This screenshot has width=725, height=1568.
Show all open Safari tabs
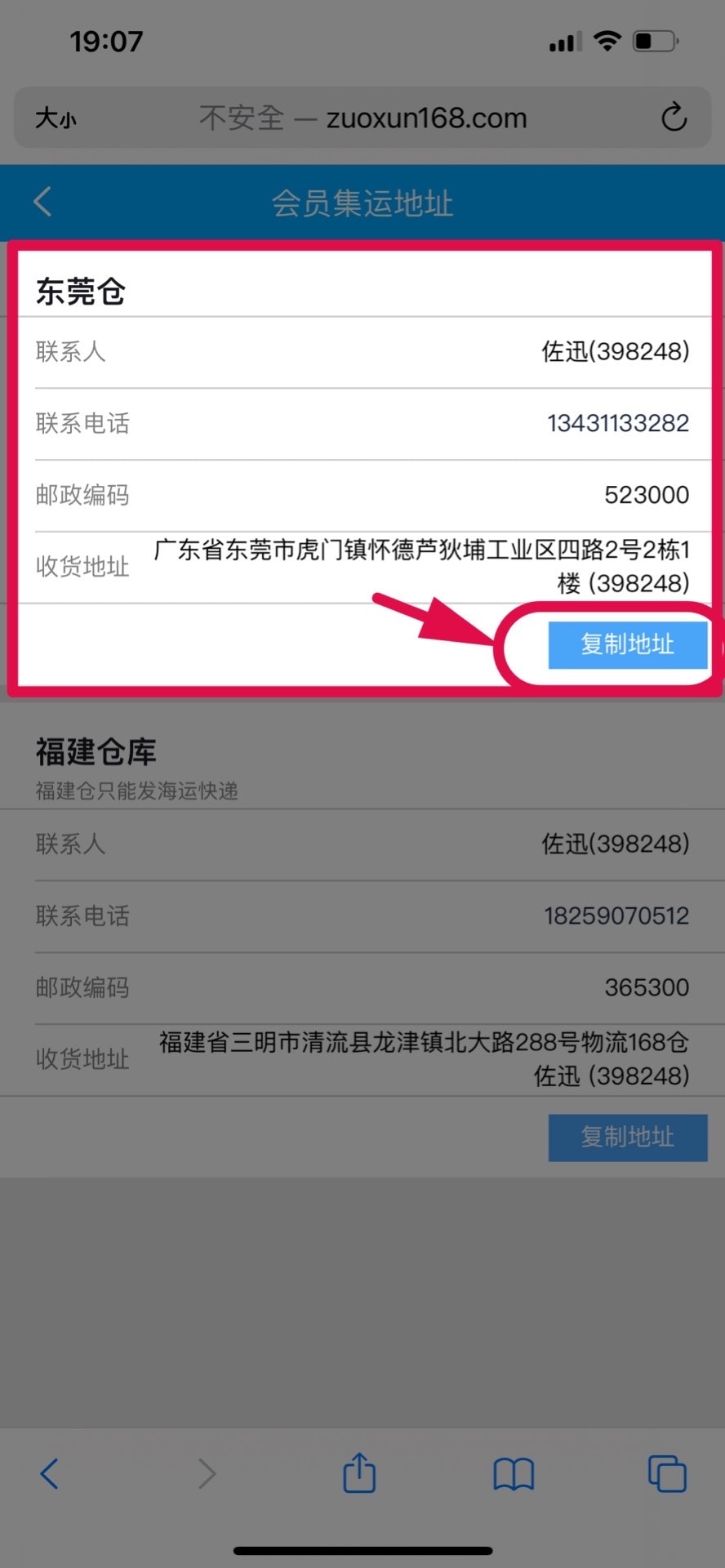[x=667, y=1474]
